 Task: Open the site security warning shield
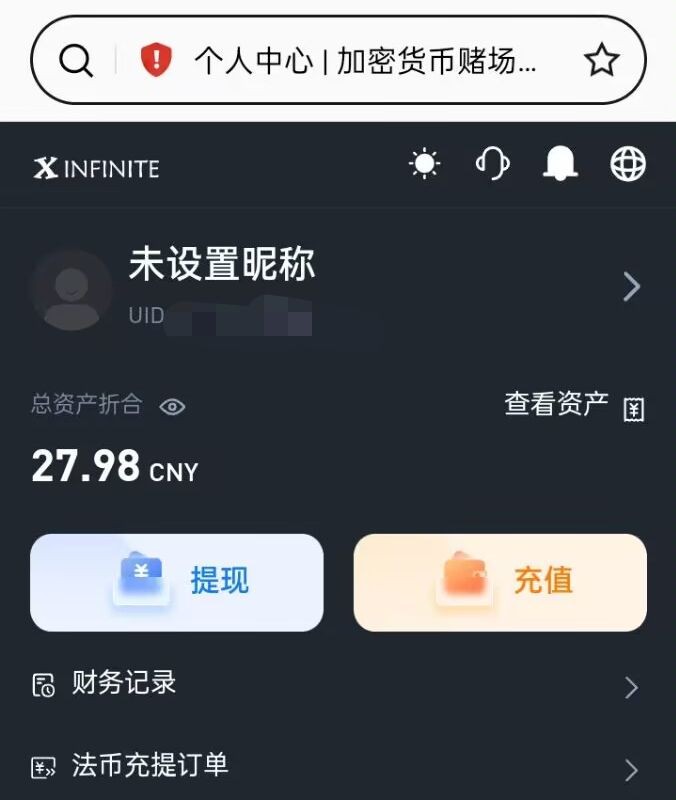(x=156, y=61)
